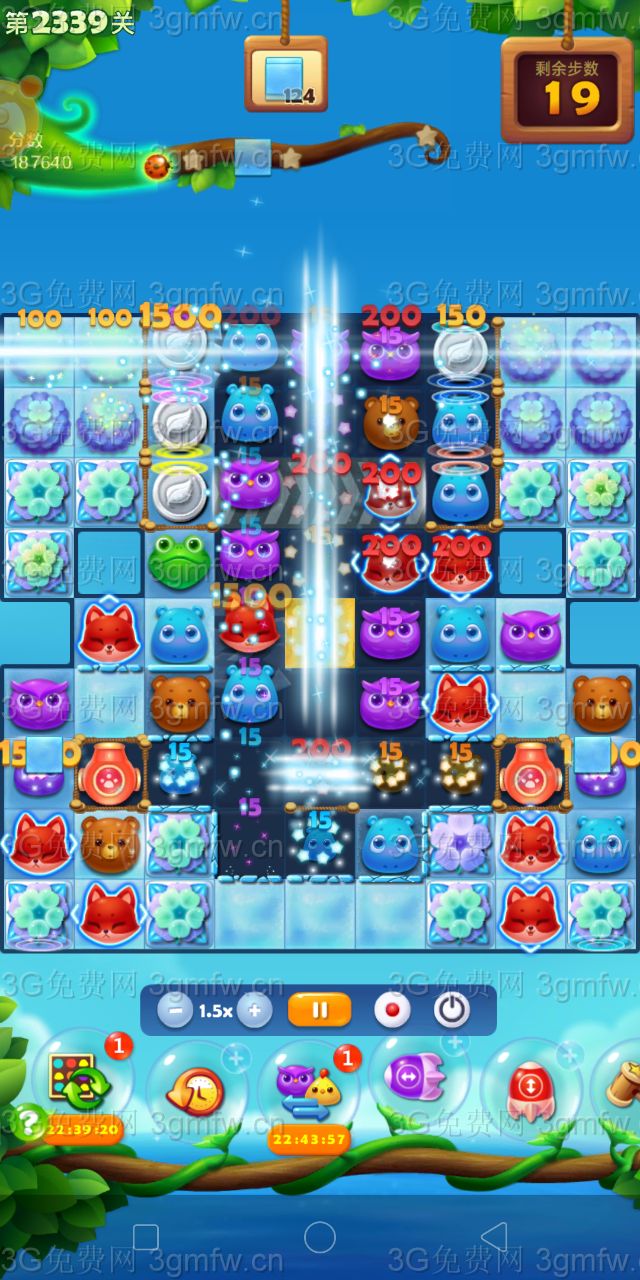Start recording with the red dot
640x1280 pixels.
click(x=391, y=1010)
